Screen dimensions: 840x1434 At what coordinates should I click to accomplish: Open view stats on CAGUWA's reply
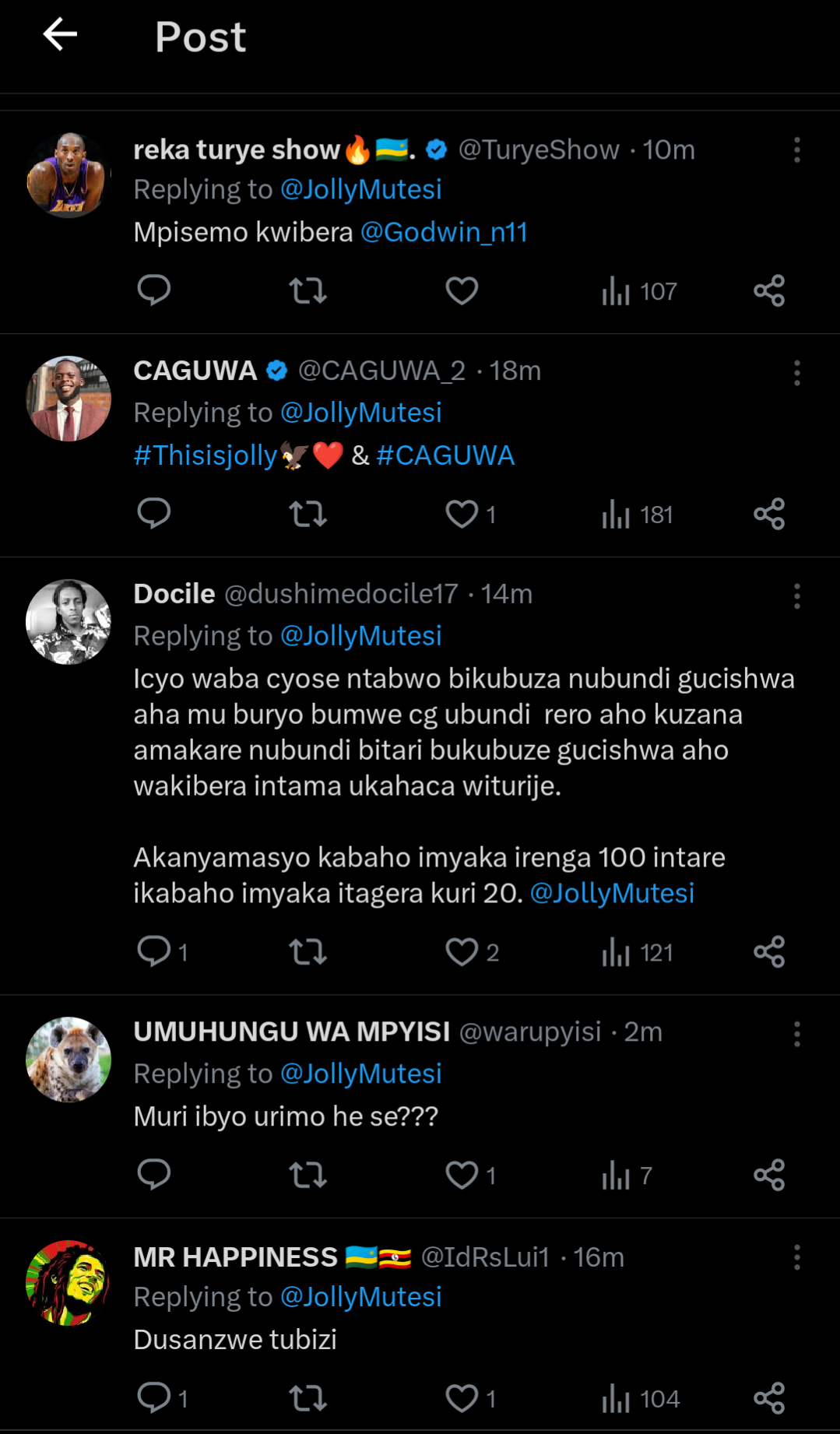[636, 515]
